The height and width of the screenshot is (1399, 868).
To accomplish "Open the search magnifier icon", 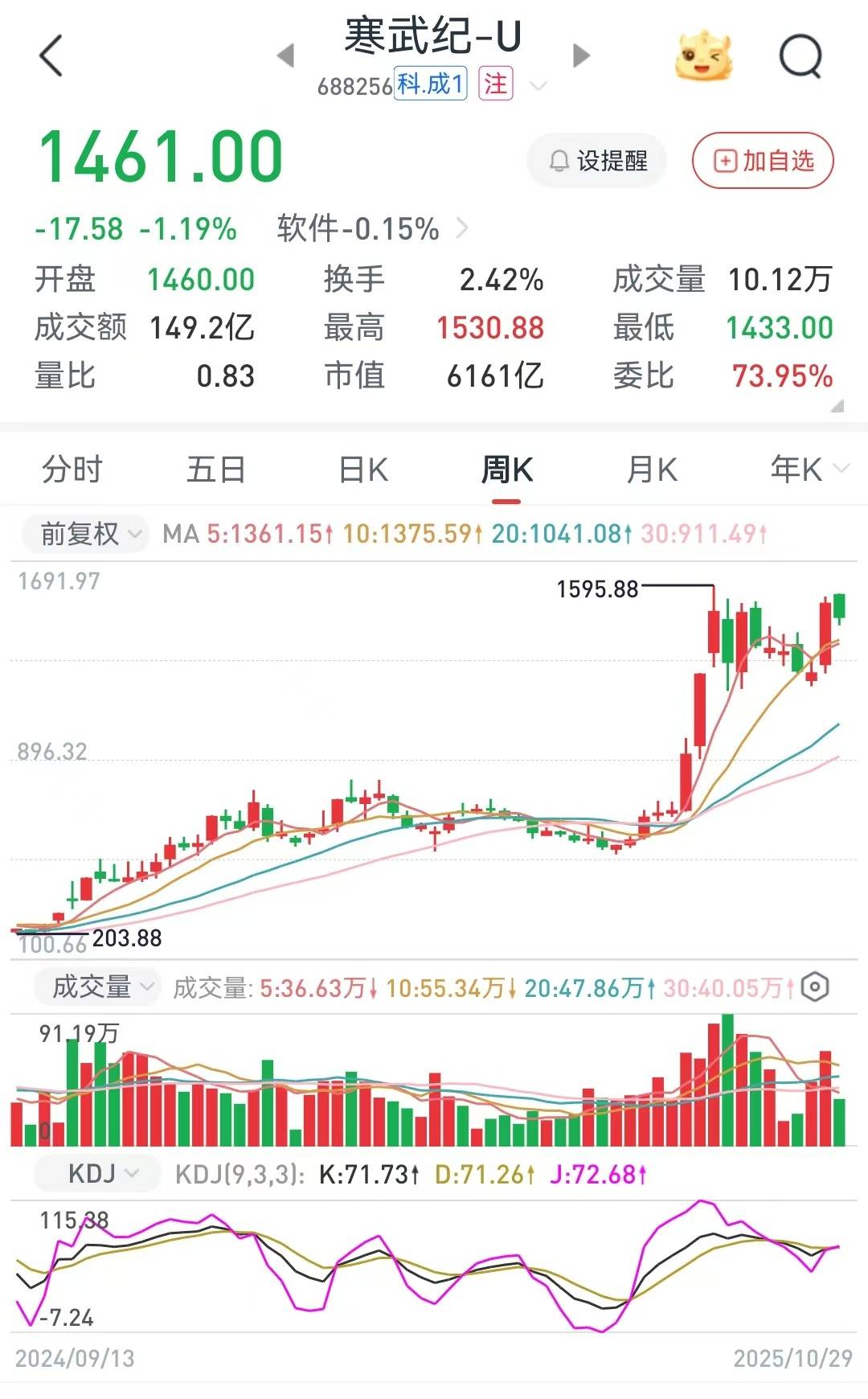I will (800, 56).
